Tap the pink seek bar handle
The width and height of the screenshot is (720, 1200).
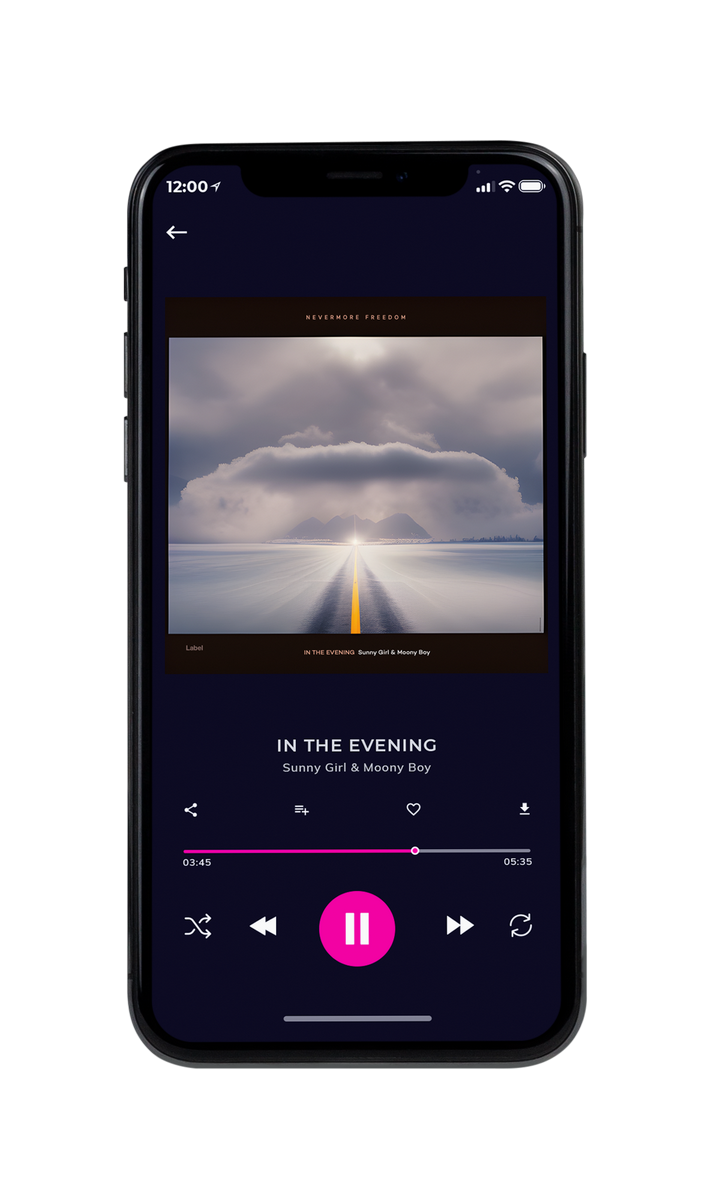point(415,851)
